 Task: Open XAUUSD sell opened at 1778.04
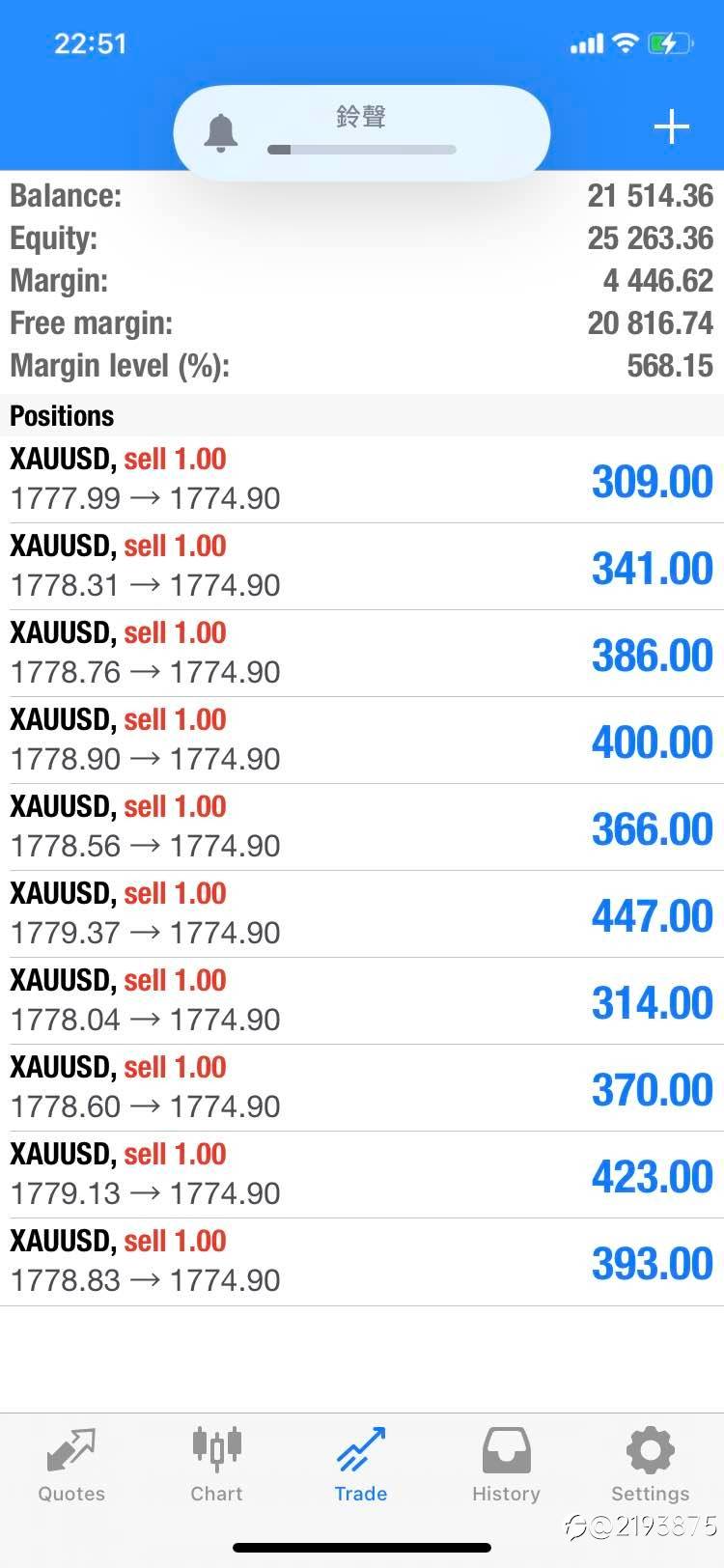[362, 1001]
